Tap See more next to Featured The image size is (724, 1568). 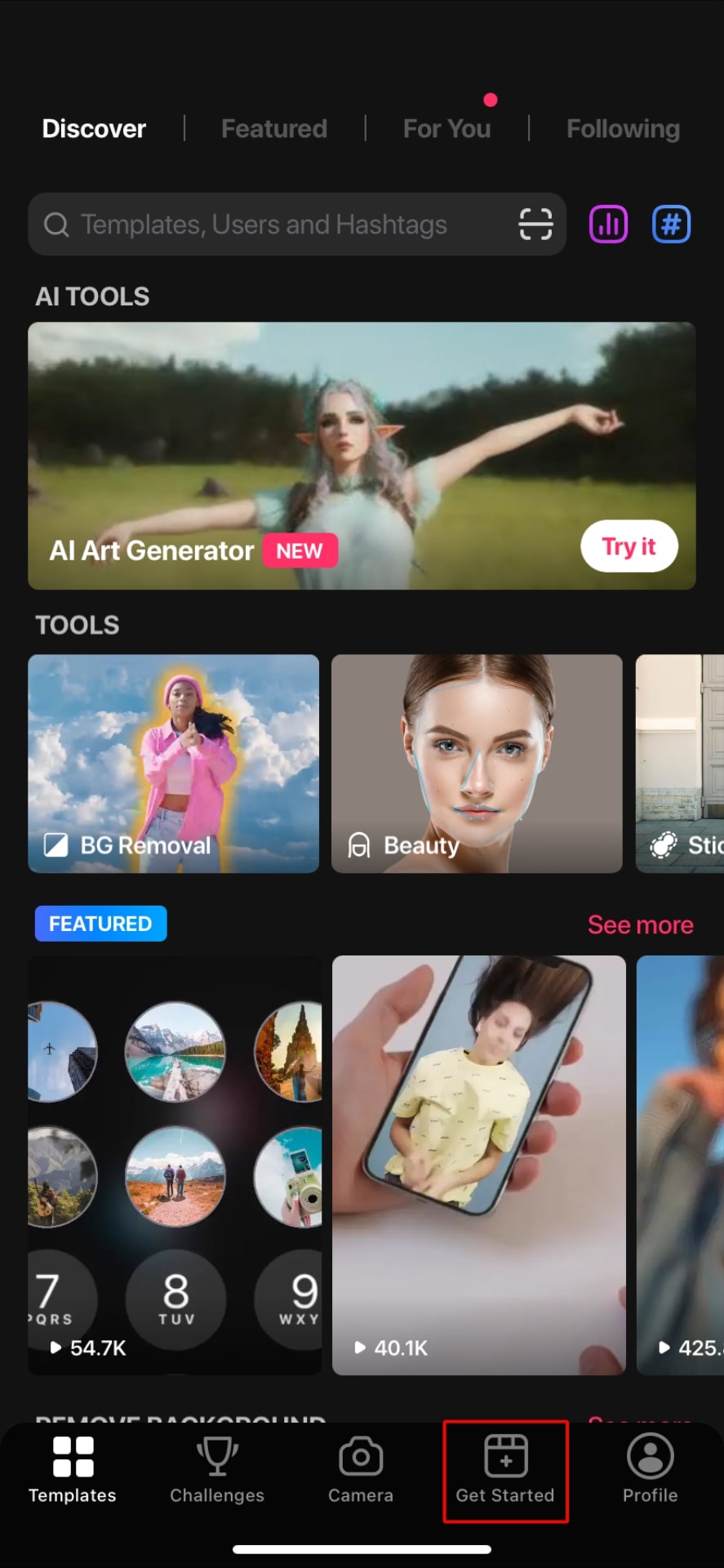click(x=640, y=924)
